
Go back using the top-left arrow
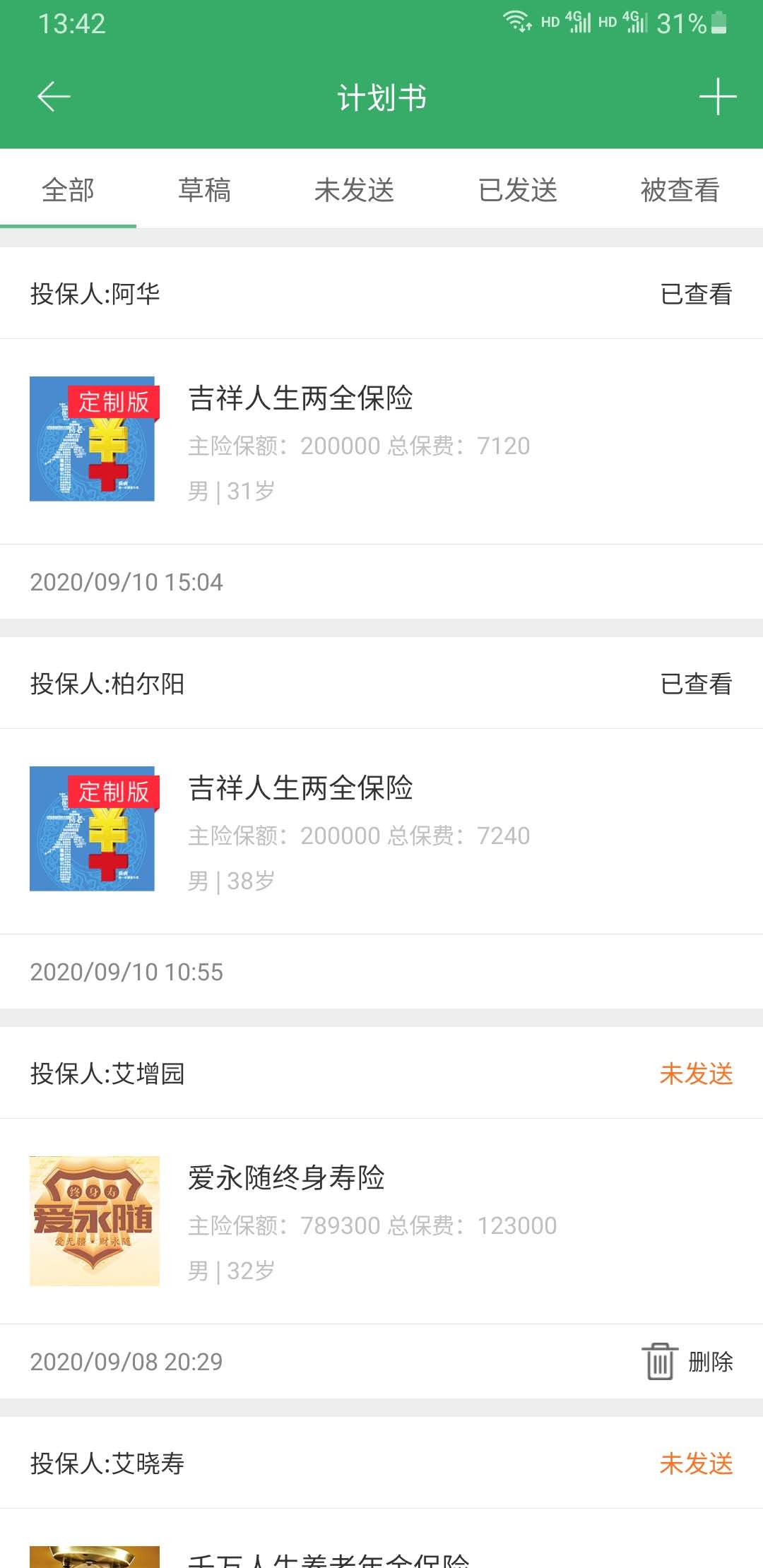pyautogui.click(x=54, y=97)
